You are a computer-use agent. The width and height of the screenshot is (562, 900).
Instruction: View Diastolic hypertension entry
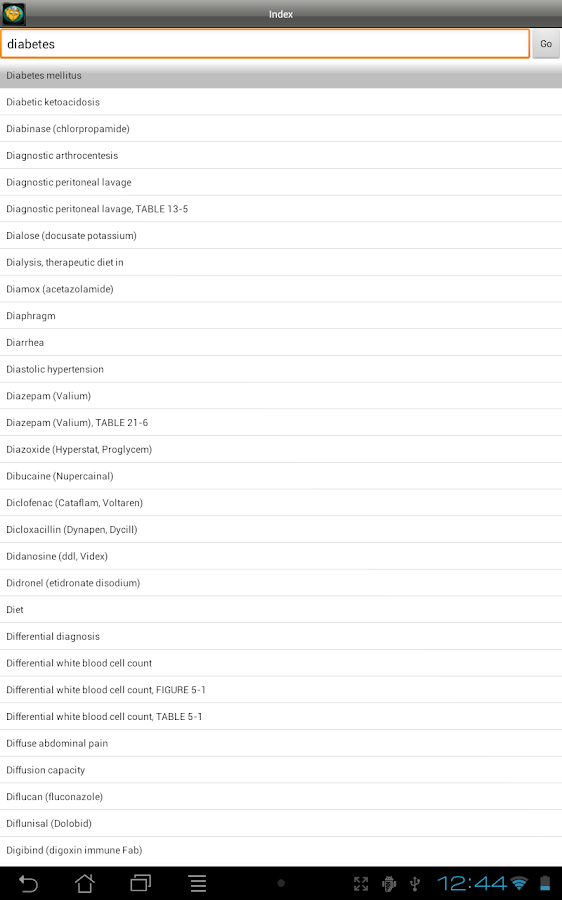[281, 369]
